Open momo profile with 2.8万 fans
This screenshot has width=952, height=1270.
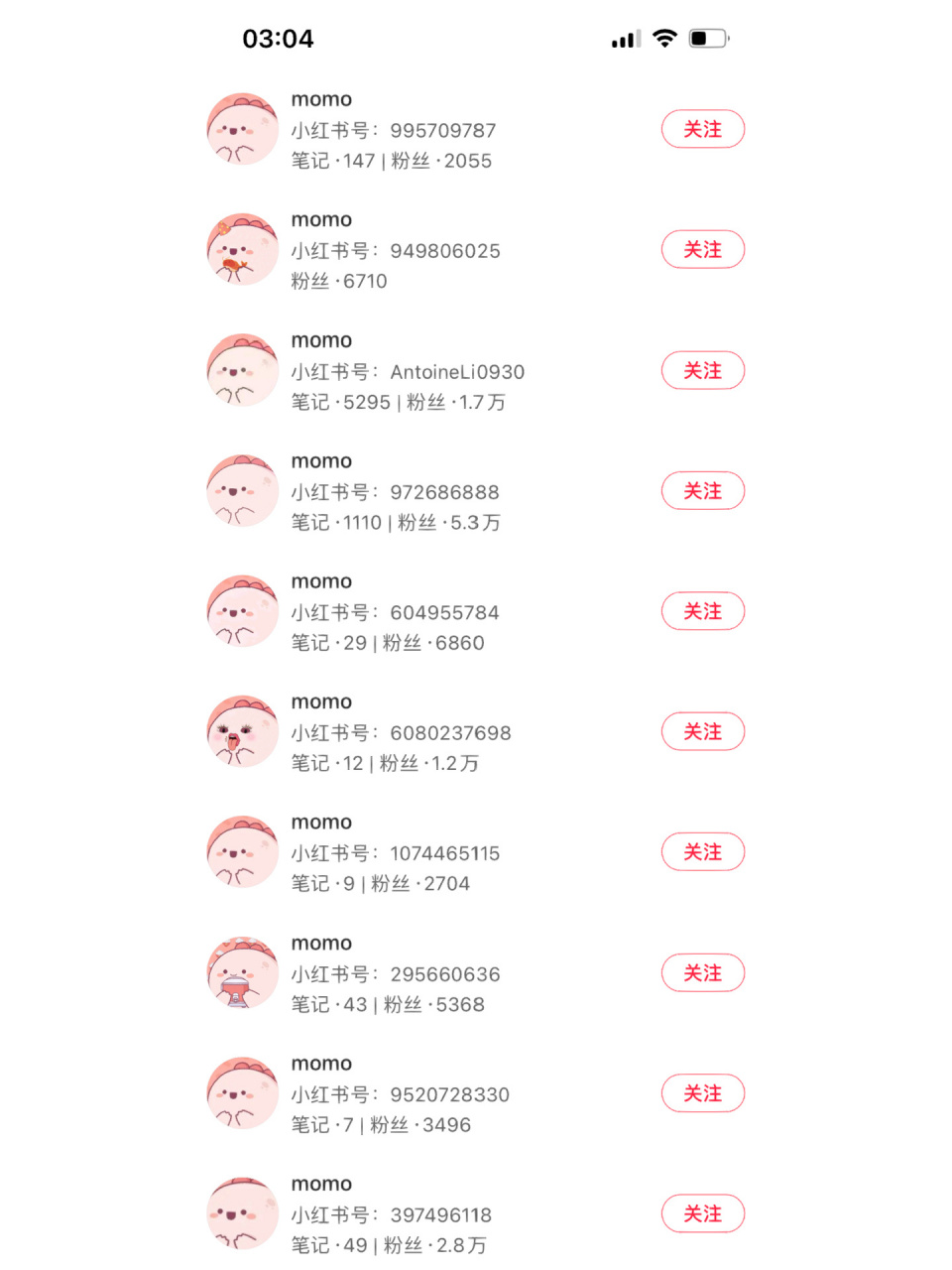397,1215
